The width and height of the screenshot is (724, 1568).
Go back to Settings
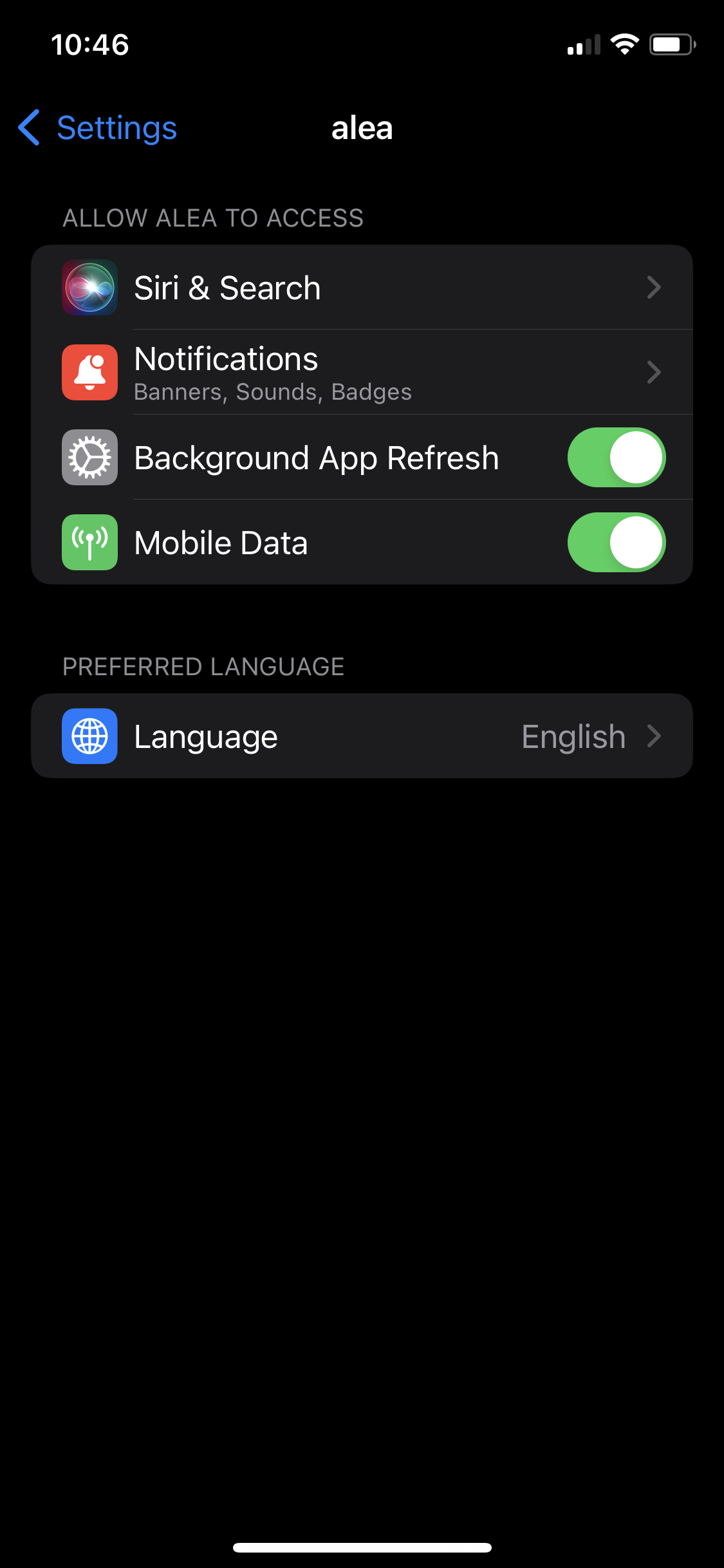(x=97, y=128)
